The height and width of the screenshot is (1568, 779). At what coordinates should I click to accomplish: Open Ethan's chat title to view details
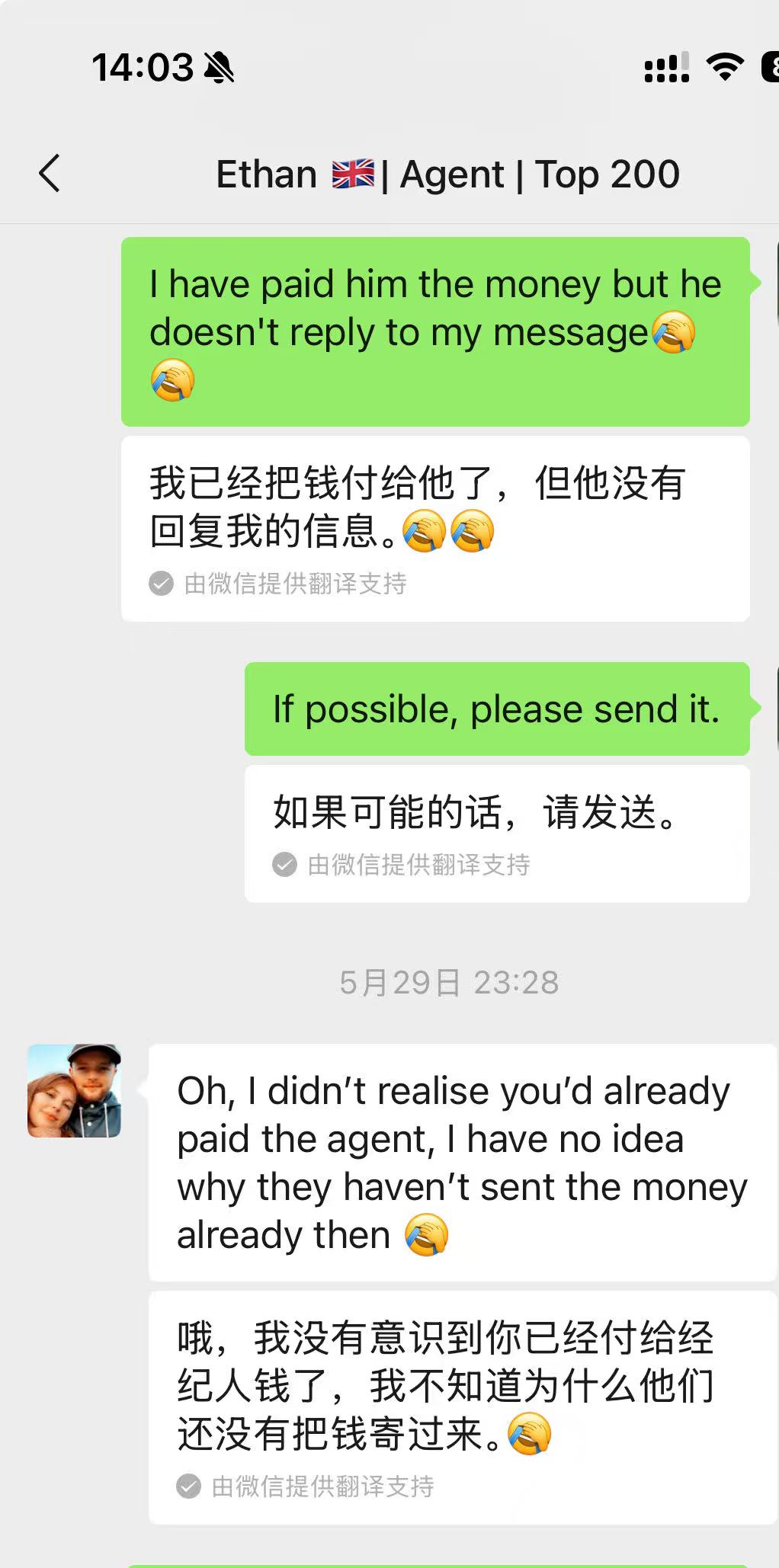point(447,173)
